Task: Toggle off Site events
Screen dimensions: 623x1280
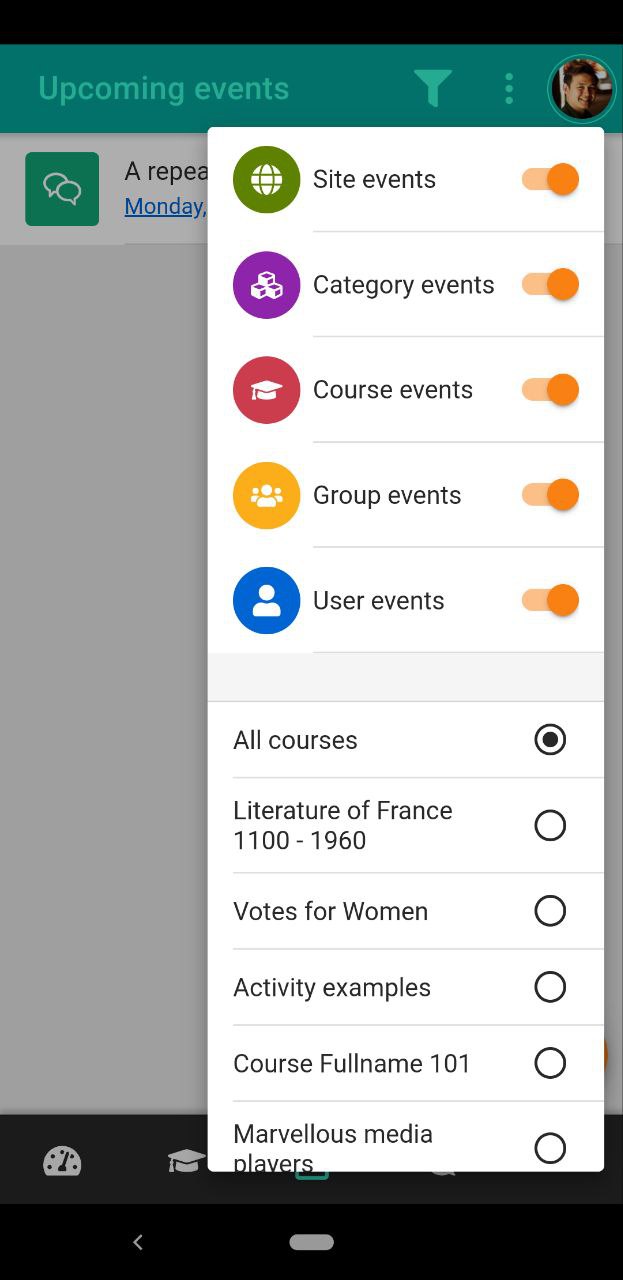Action: (x=550, y=179)
